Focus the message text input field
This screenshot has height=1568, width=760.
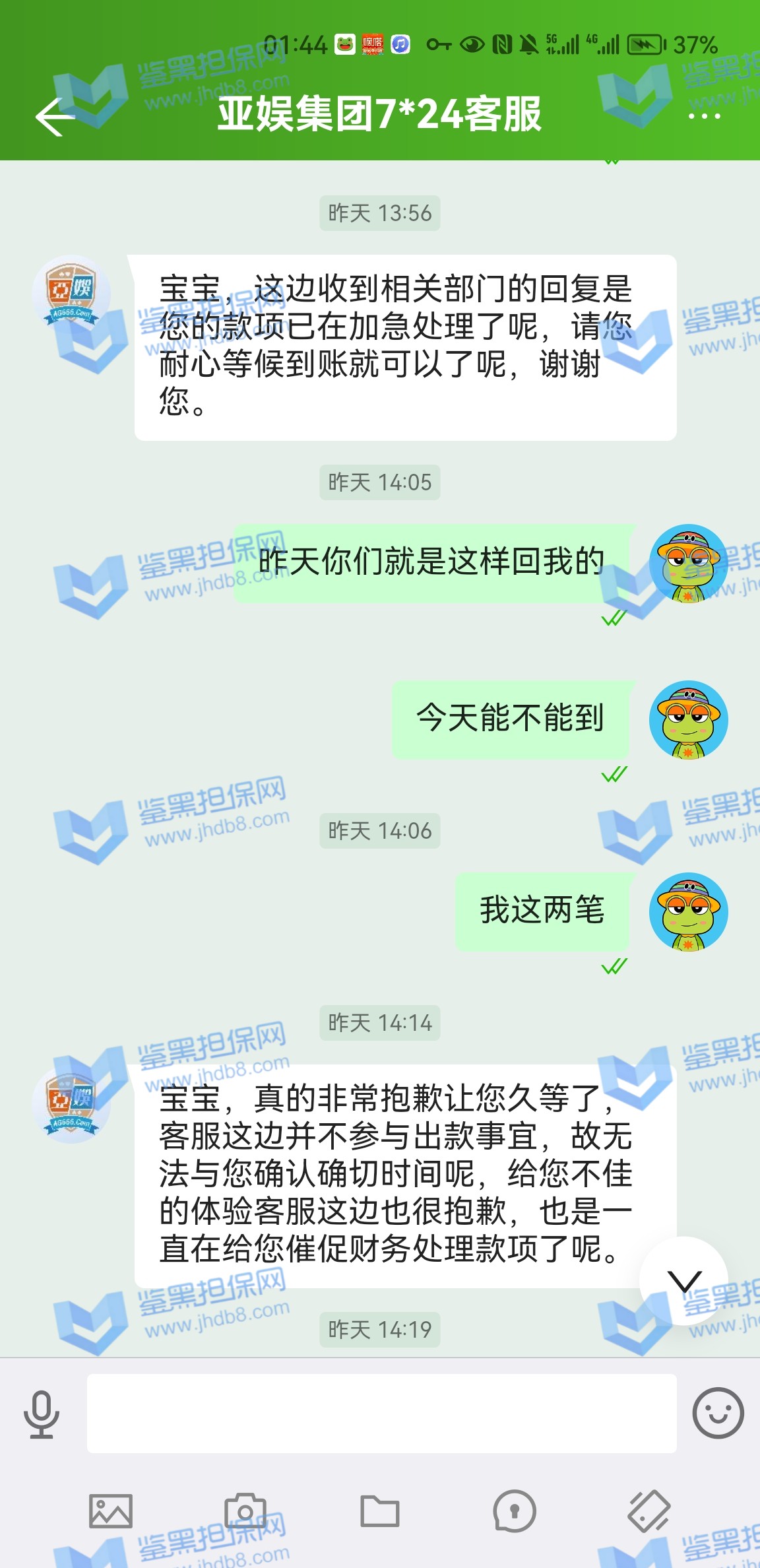tap(381, 1414)
